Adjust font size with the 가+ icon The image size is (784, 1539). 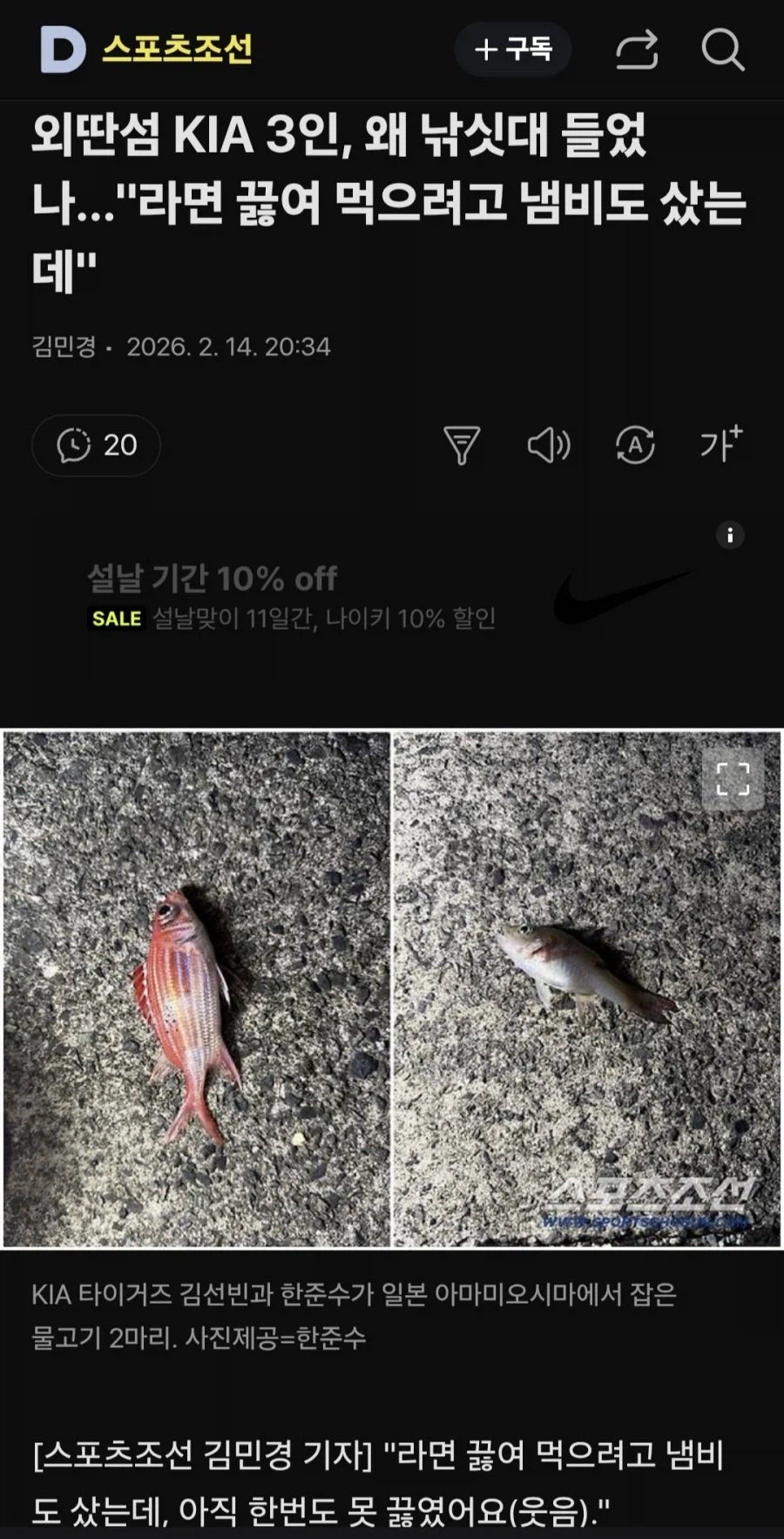(x=721, y=444)
